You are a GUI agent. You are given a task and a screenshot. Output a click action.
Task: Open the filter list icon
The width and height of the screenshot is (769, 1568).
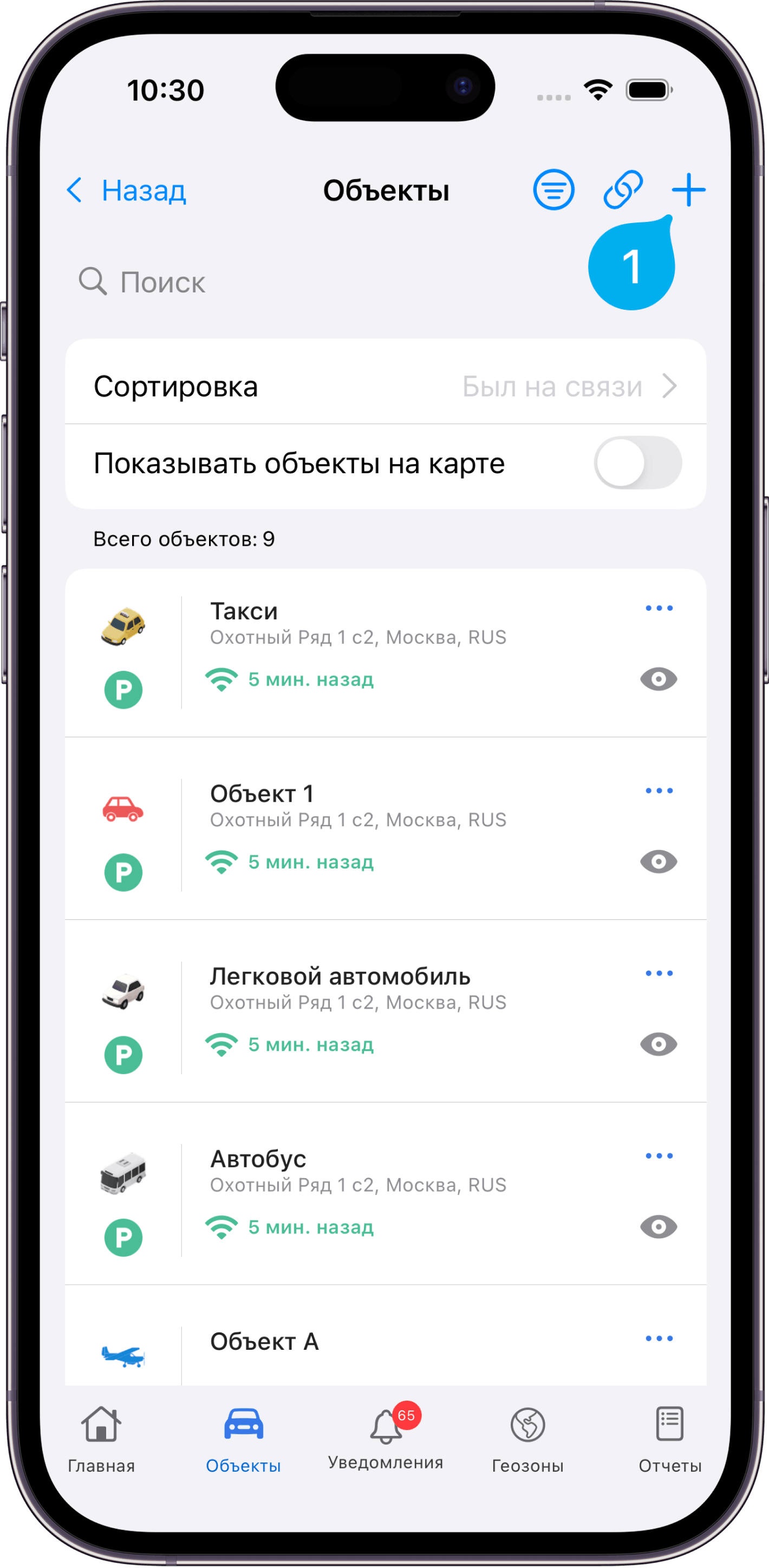coord(553,190)
